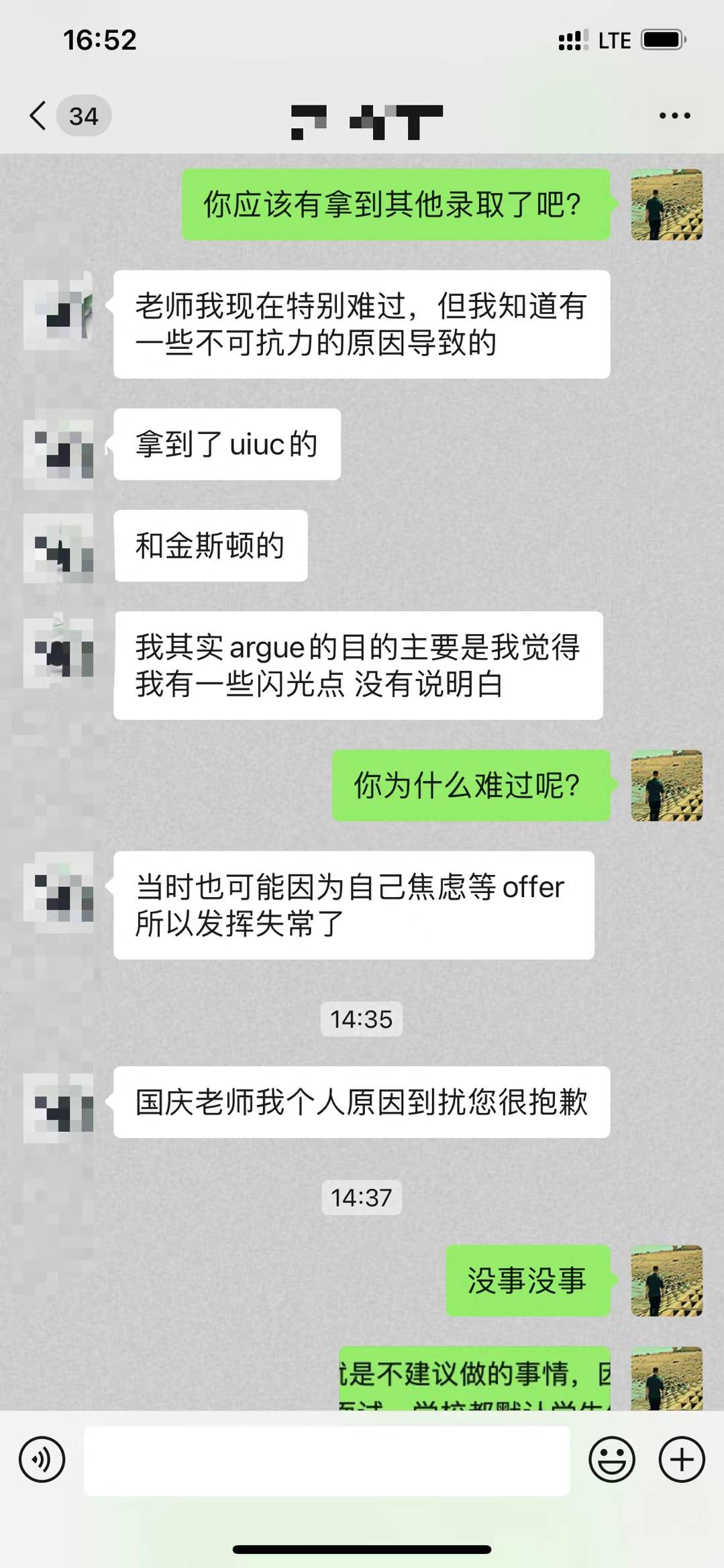Go back to the chat list
724x1568 pixels.
(x=39, y=115)
